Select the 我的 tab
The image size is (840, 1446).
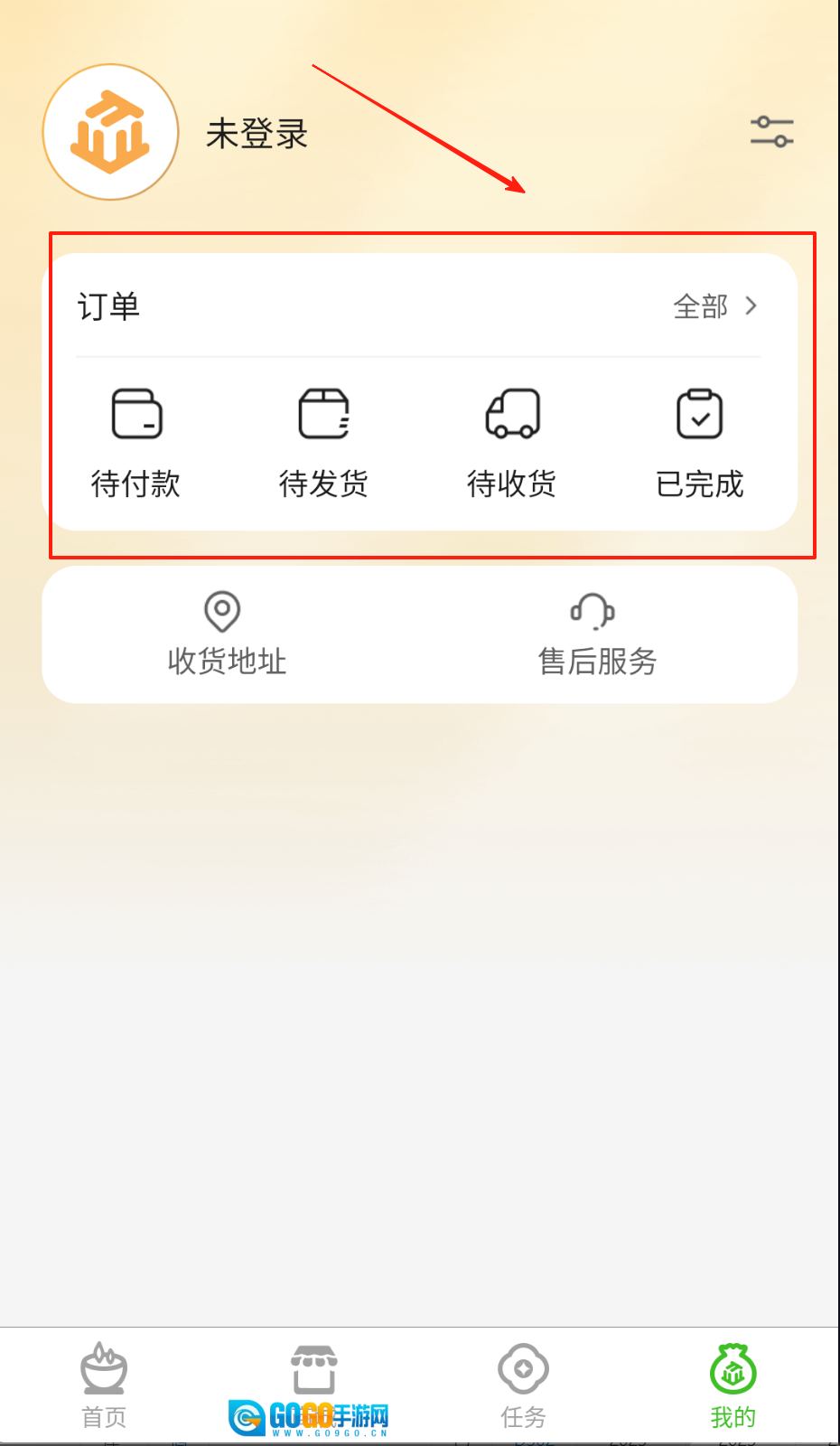click(733, 1385)
